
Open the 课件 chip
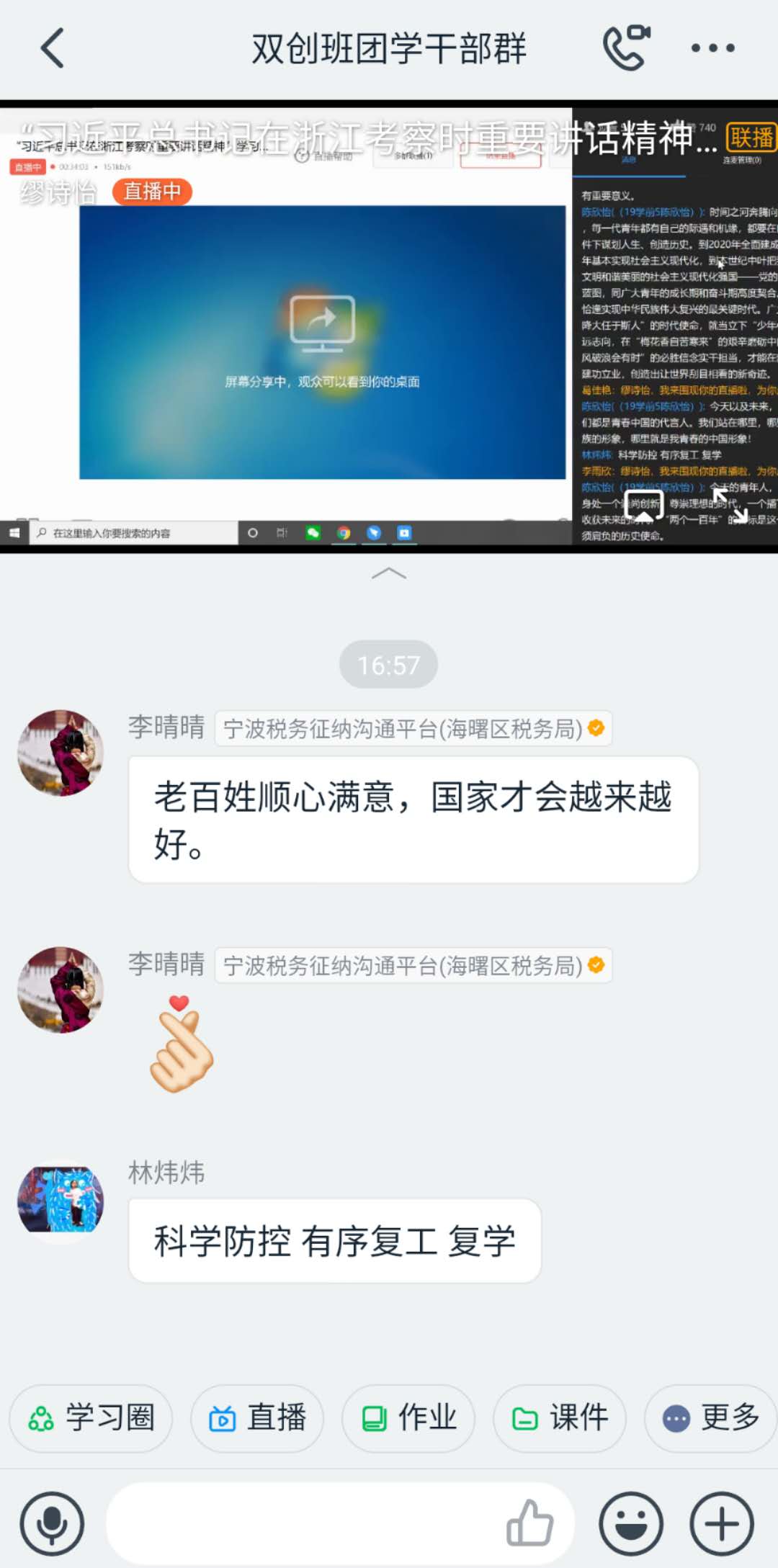(x=560, y=1418)
